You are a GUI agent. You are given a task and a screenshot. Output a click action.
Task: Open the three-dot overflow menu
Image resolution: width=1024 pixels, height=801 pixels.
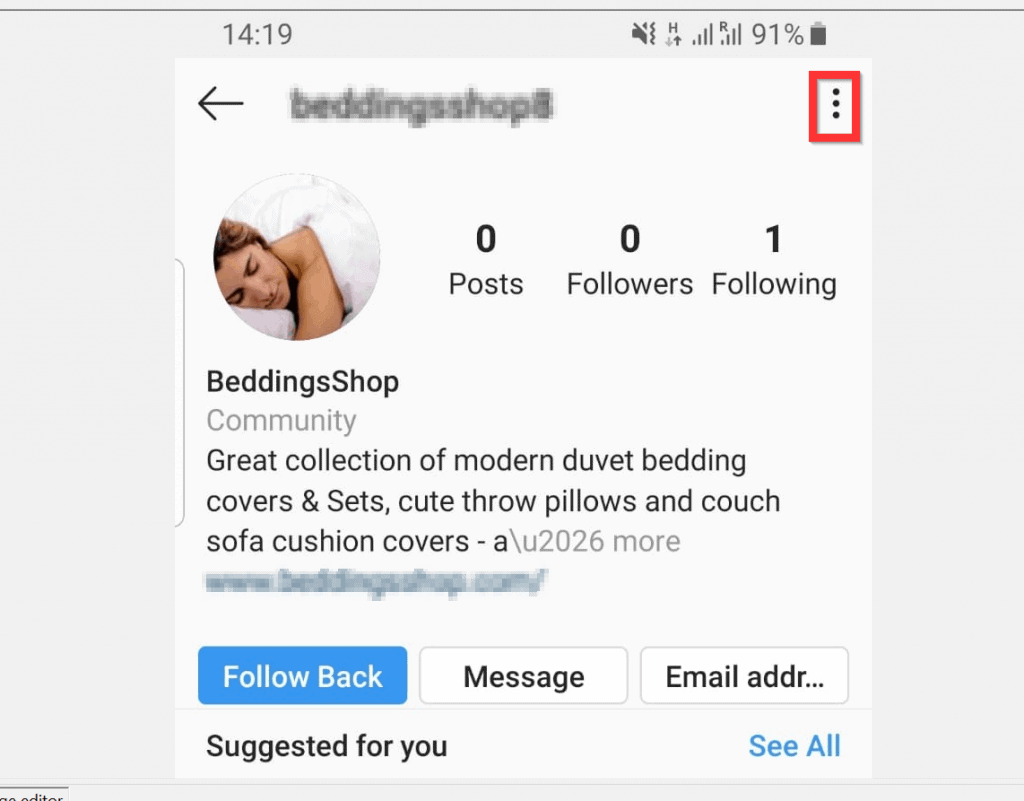tap(835, 105)
